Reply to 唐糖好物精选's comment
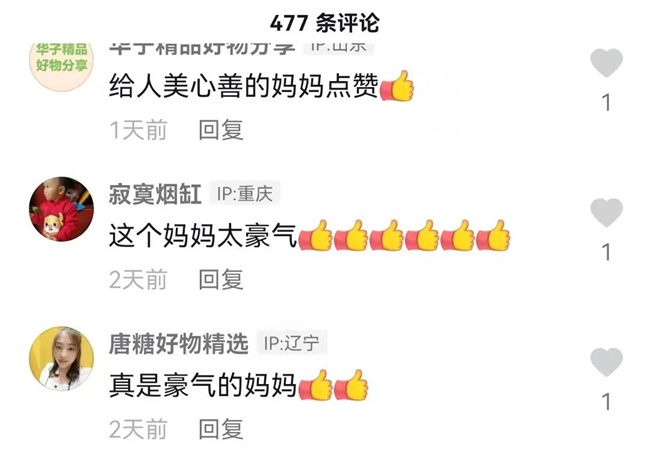650x458 pixels. [x=221, y=429]
